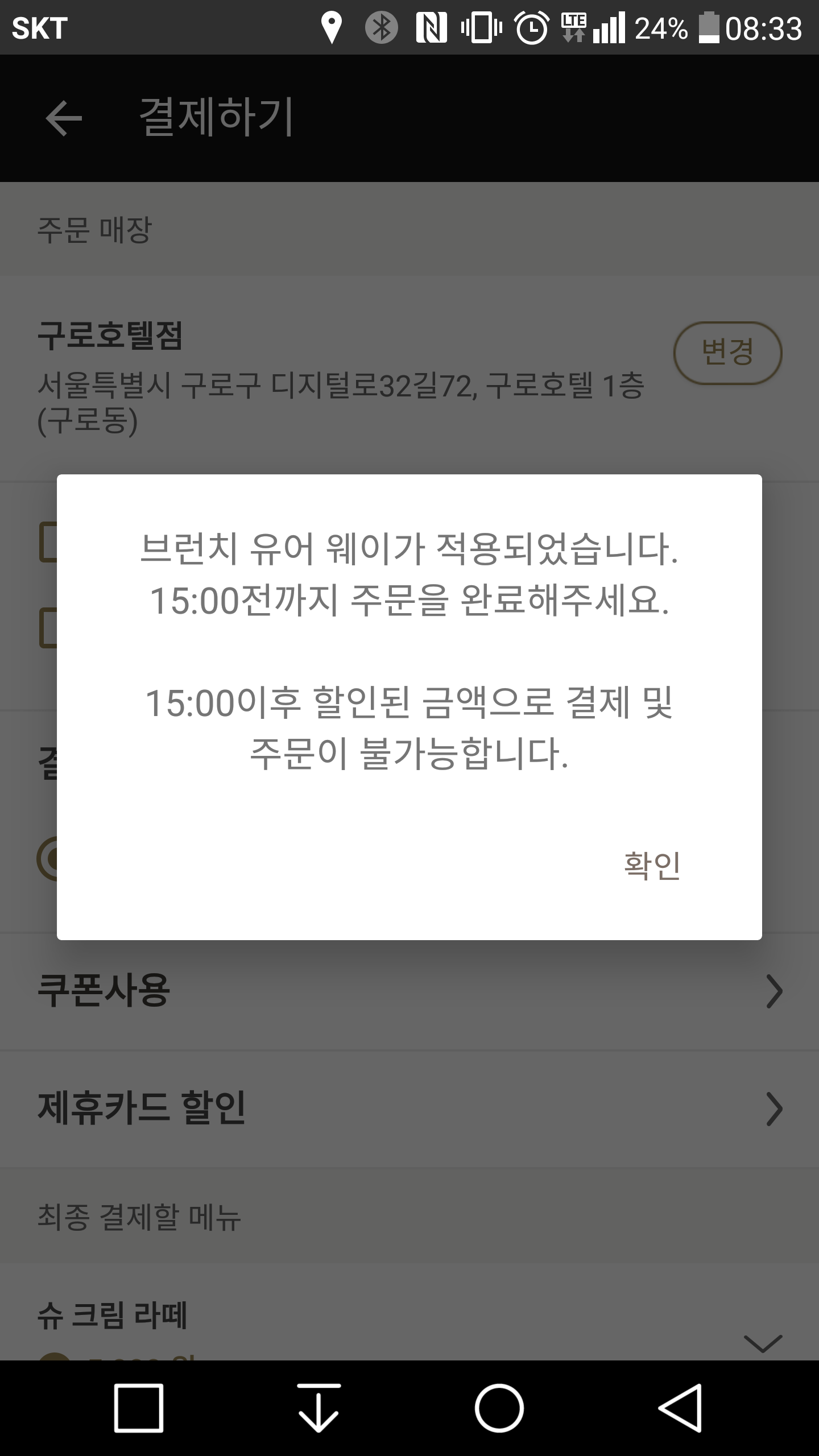Image resolution: width=819 pixels, height=1456 pixels.
Task: Open the 쿠폰사용 row
Action: coord(409,991)
